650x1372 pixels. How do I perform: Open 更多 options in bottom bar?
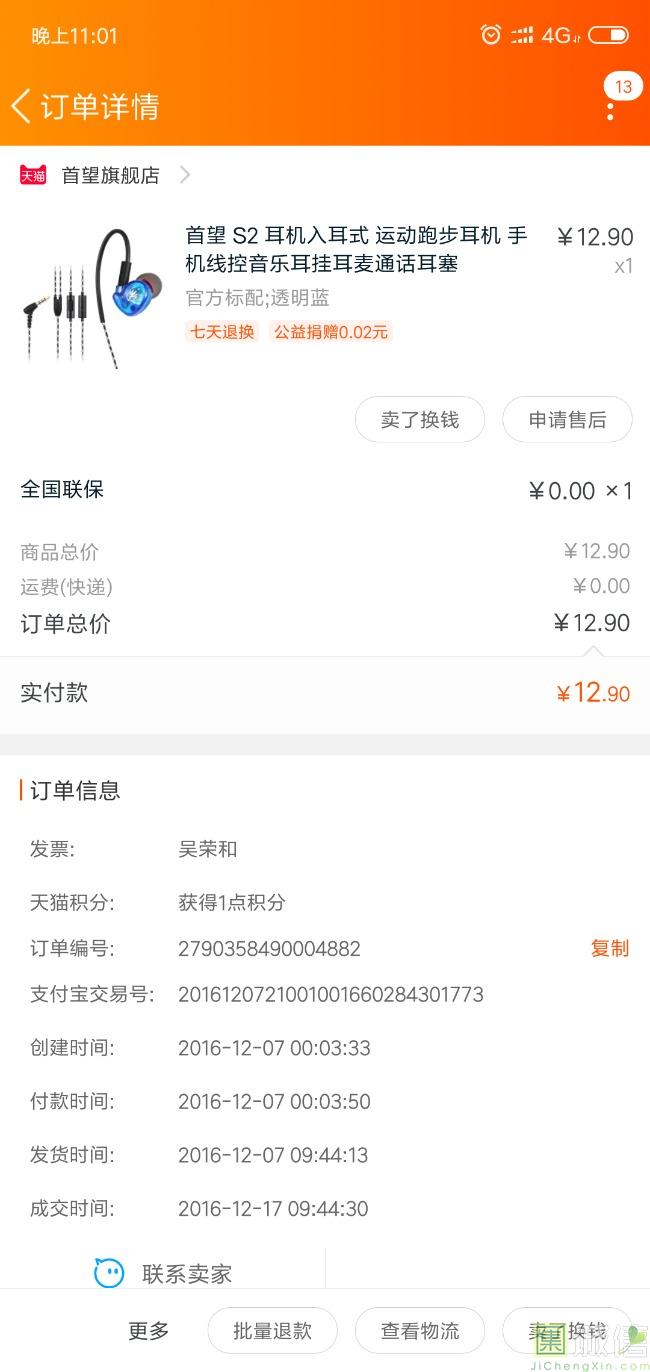pos(149,1331)
